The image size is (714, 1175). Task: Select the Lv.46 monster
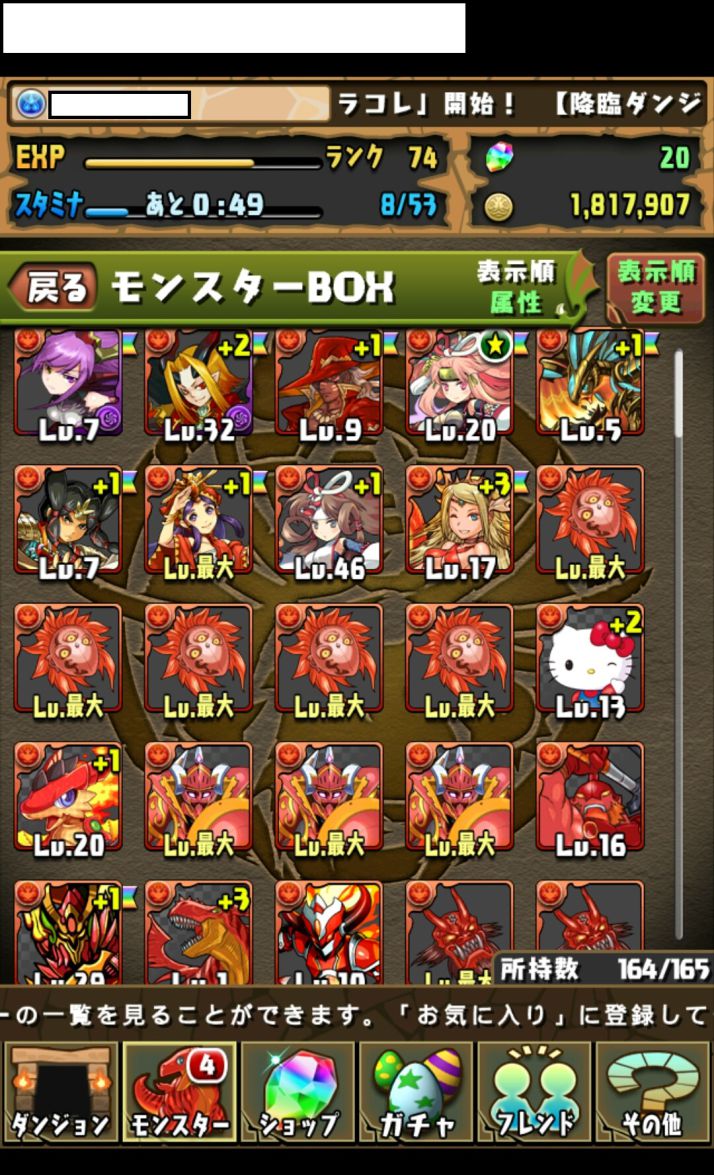click(x=329, y=520)
